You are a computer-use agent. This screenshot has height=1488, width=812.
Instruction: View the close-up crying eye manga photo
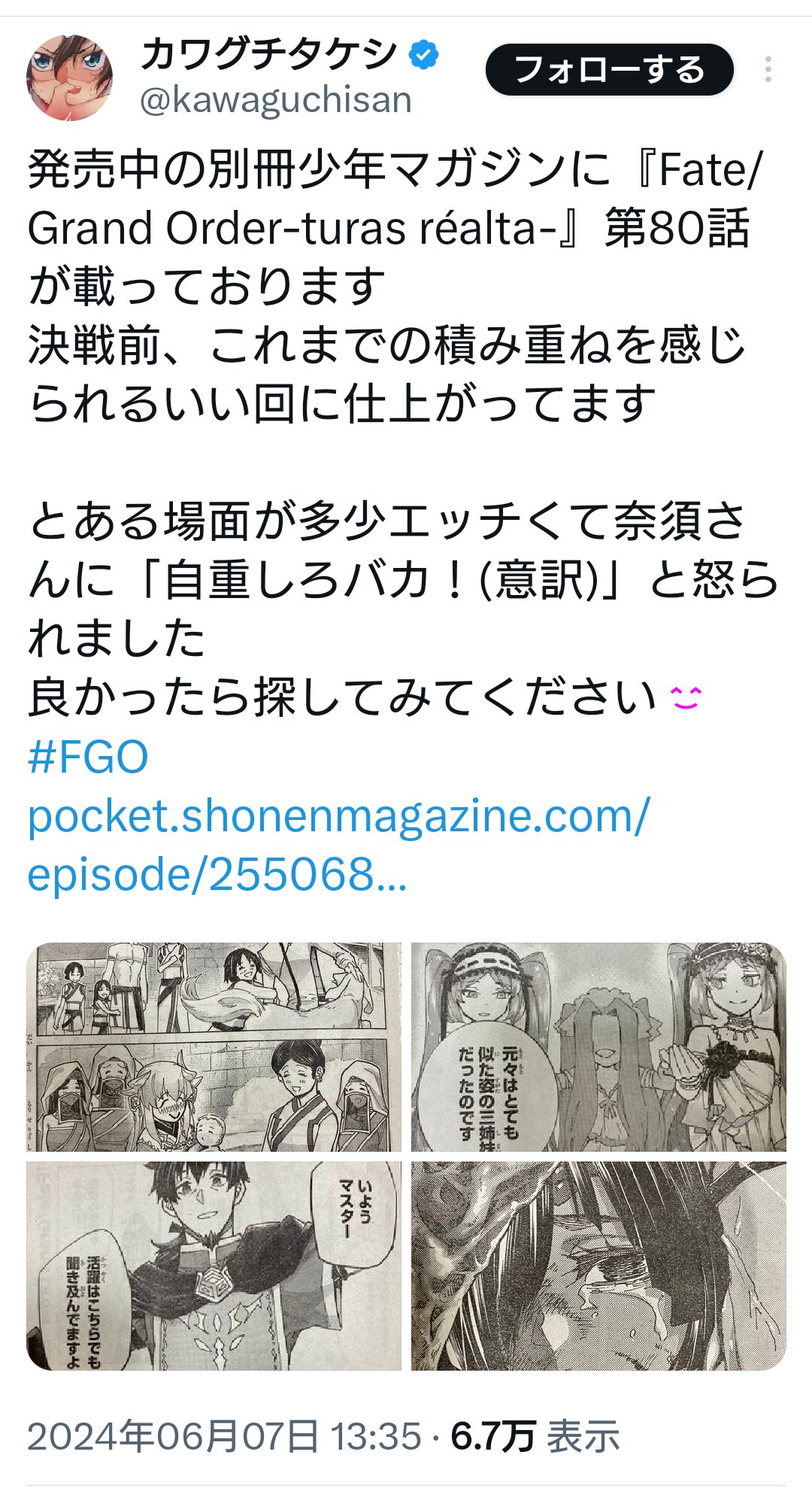point(598,1266)
